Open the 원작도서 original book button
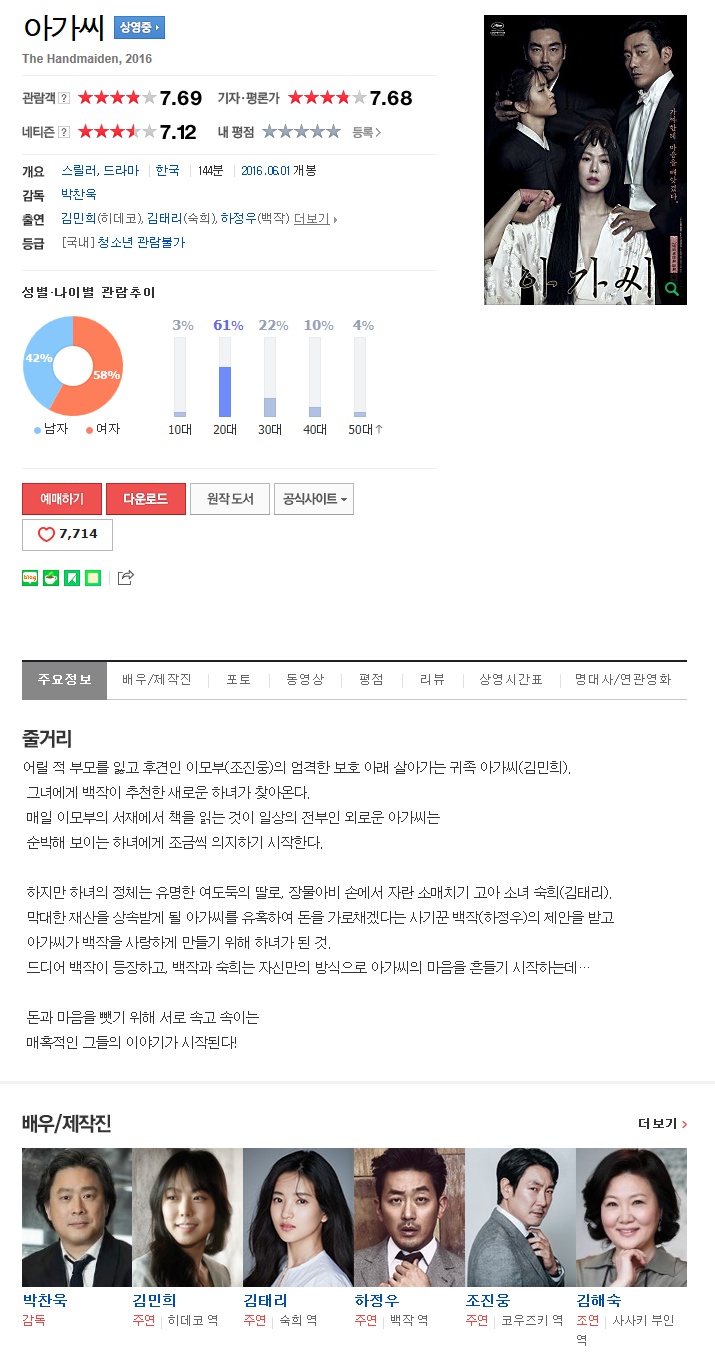 click(230, 499)
